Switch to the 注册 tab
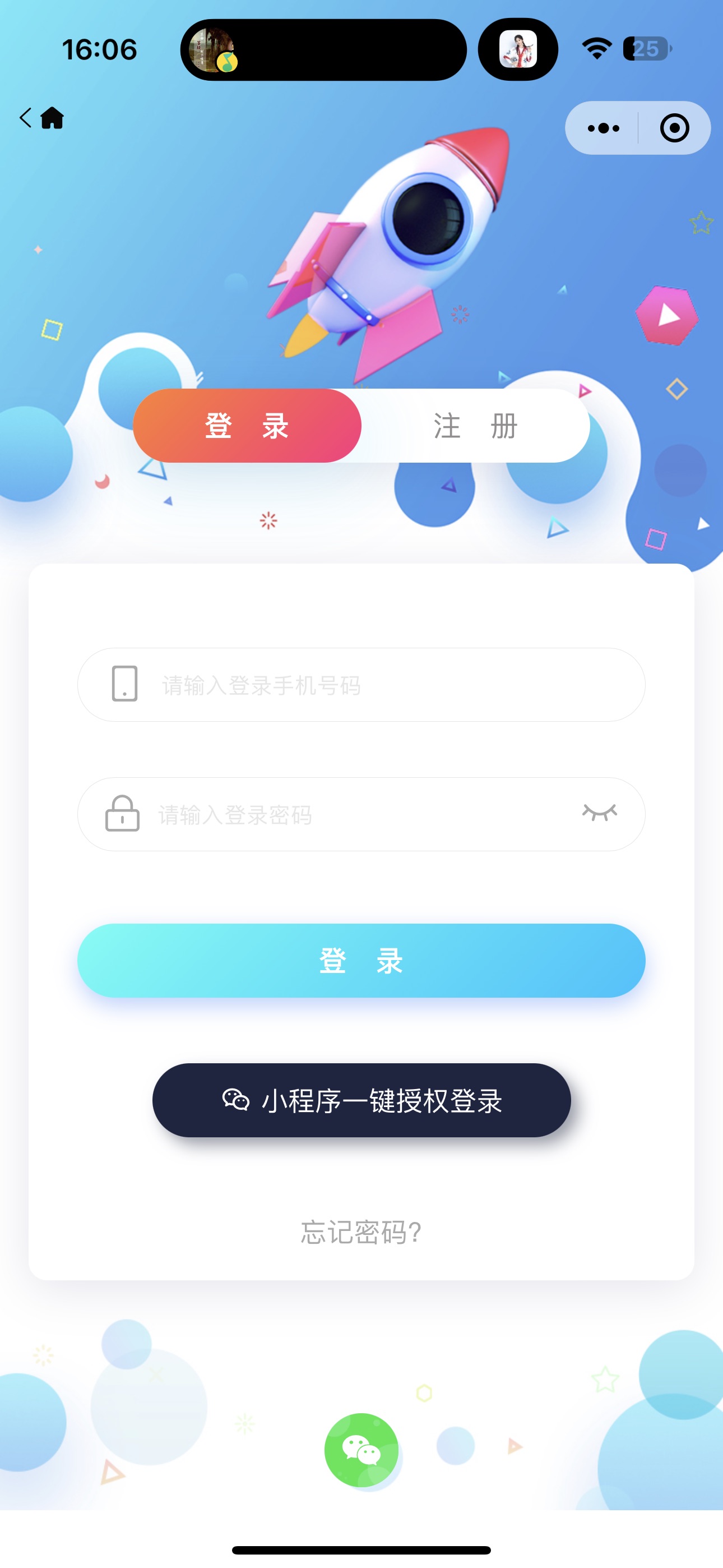 pyautogui.click(x=475, y=426)
